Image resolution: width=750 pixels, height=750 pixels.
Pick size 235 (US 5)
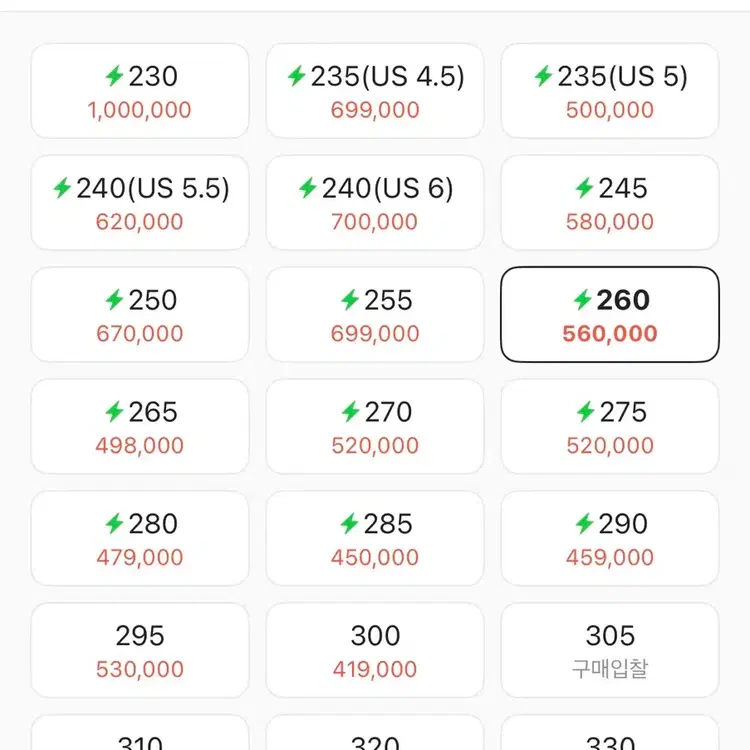(x=609, y=91)
